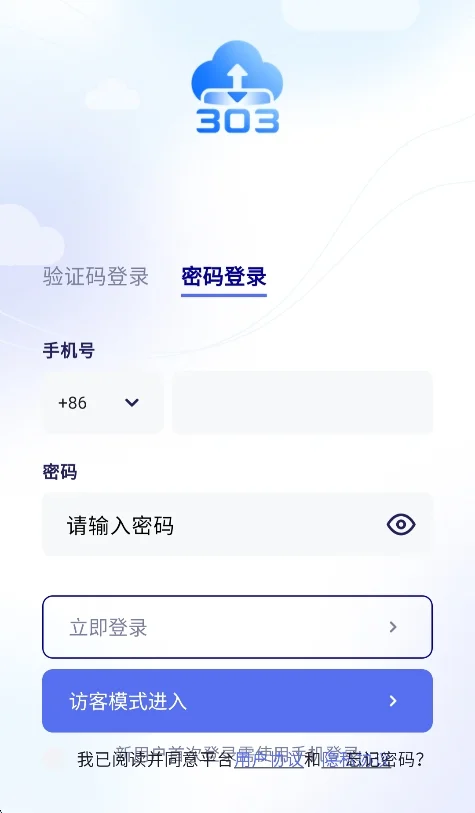Image resolution: width=475 pixels, height=813 pixels.
Task: Open the 用户协议 link
Action: coord(269,760)
